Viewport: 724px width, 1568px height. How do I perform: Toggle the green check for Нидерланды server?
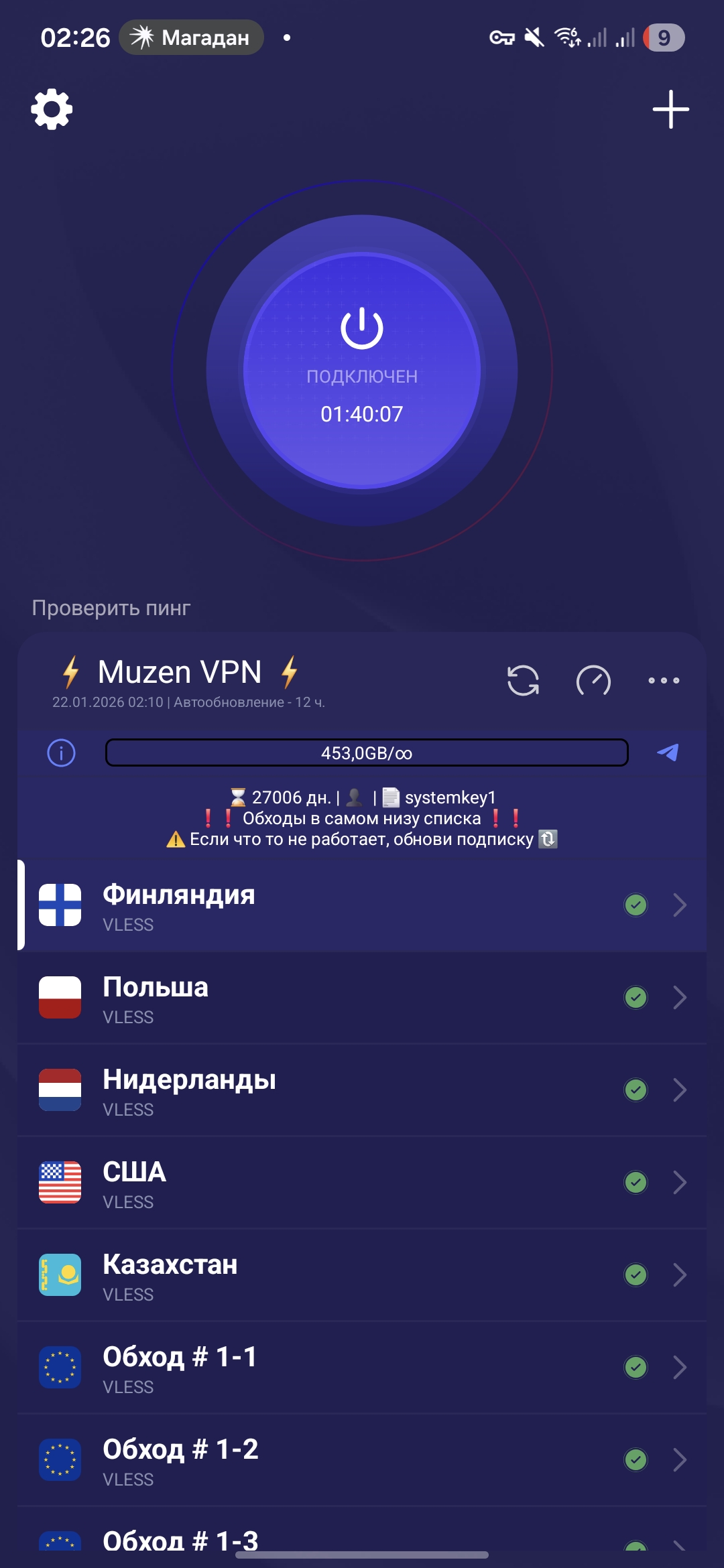636,1090
